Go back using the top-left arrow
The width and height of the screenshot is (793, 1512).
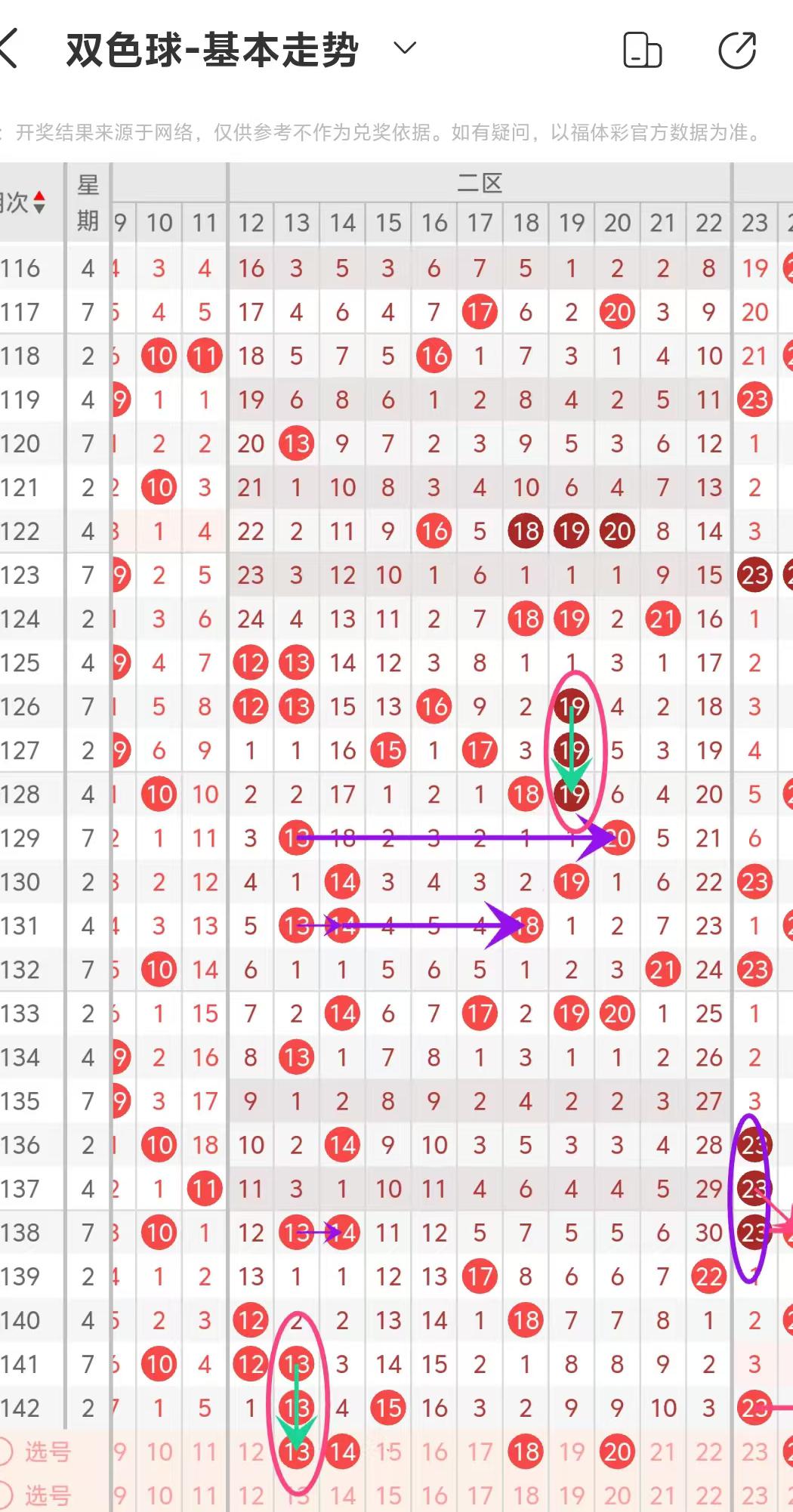(11, 50)
